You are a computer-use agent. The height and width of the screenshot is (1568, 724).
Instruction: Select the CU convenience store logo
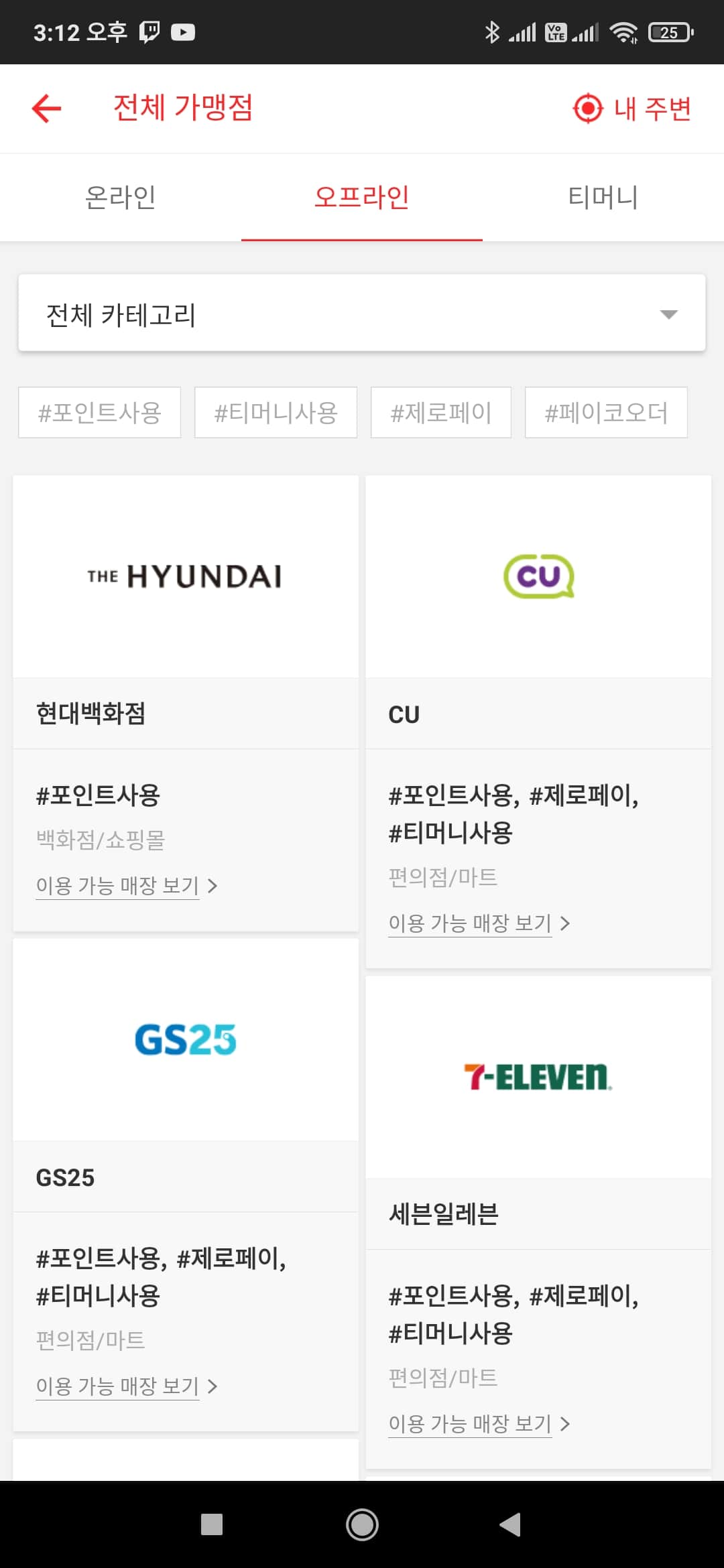coord(538,576)
